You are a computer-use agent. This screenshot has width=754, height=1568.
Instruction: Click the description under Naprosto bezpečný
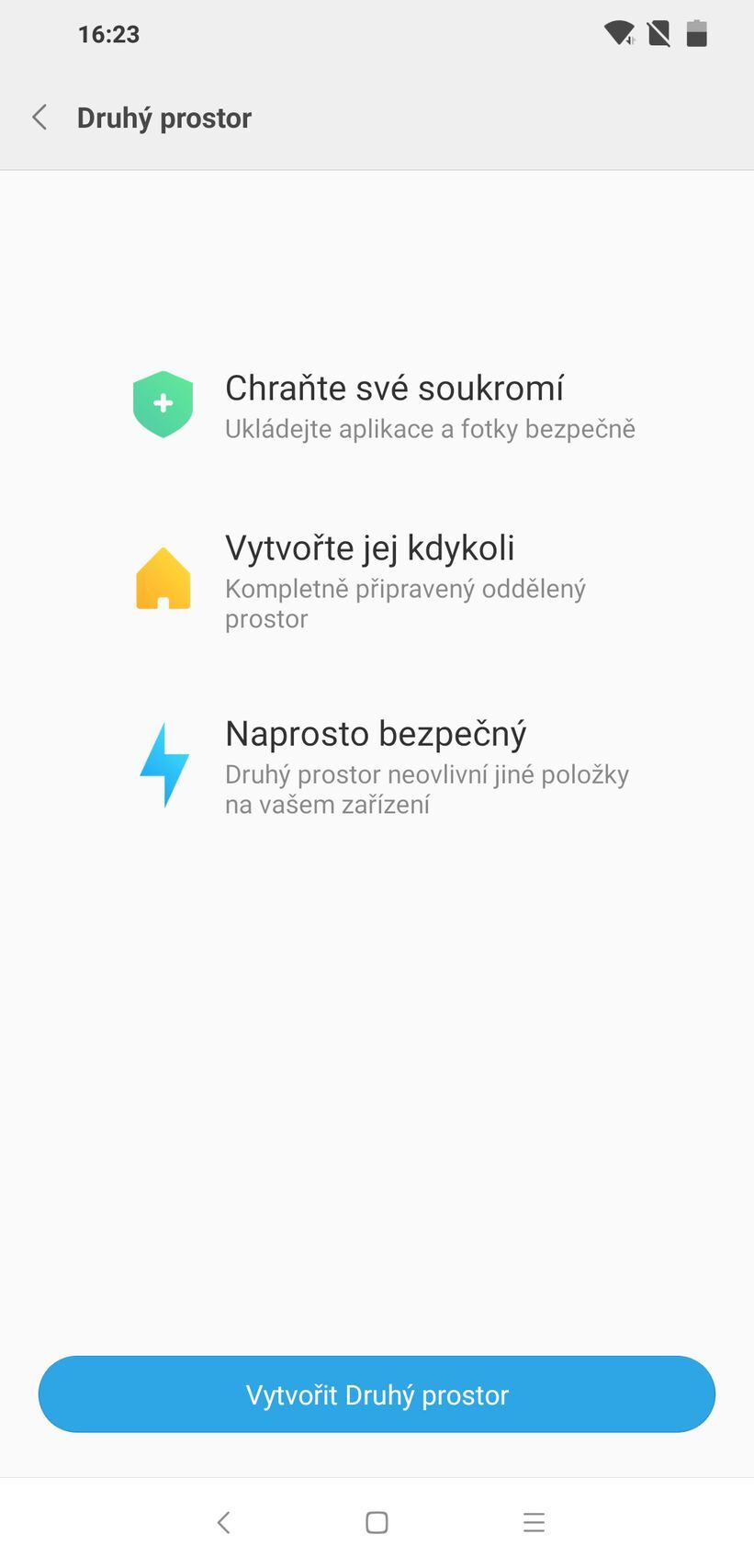[x=427, y=789]
